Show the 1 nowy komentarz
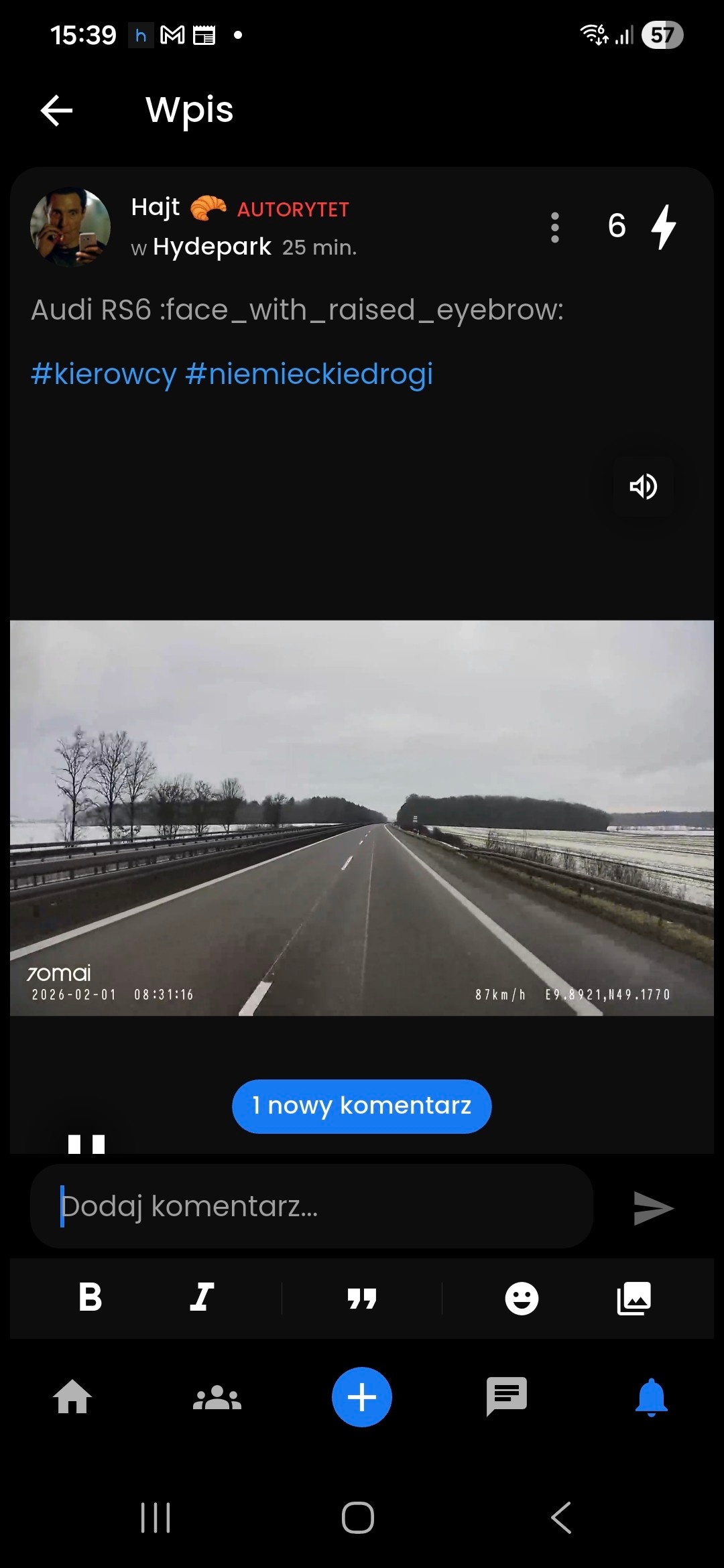Screen dimensions: 724x1568 (361, 1106)
